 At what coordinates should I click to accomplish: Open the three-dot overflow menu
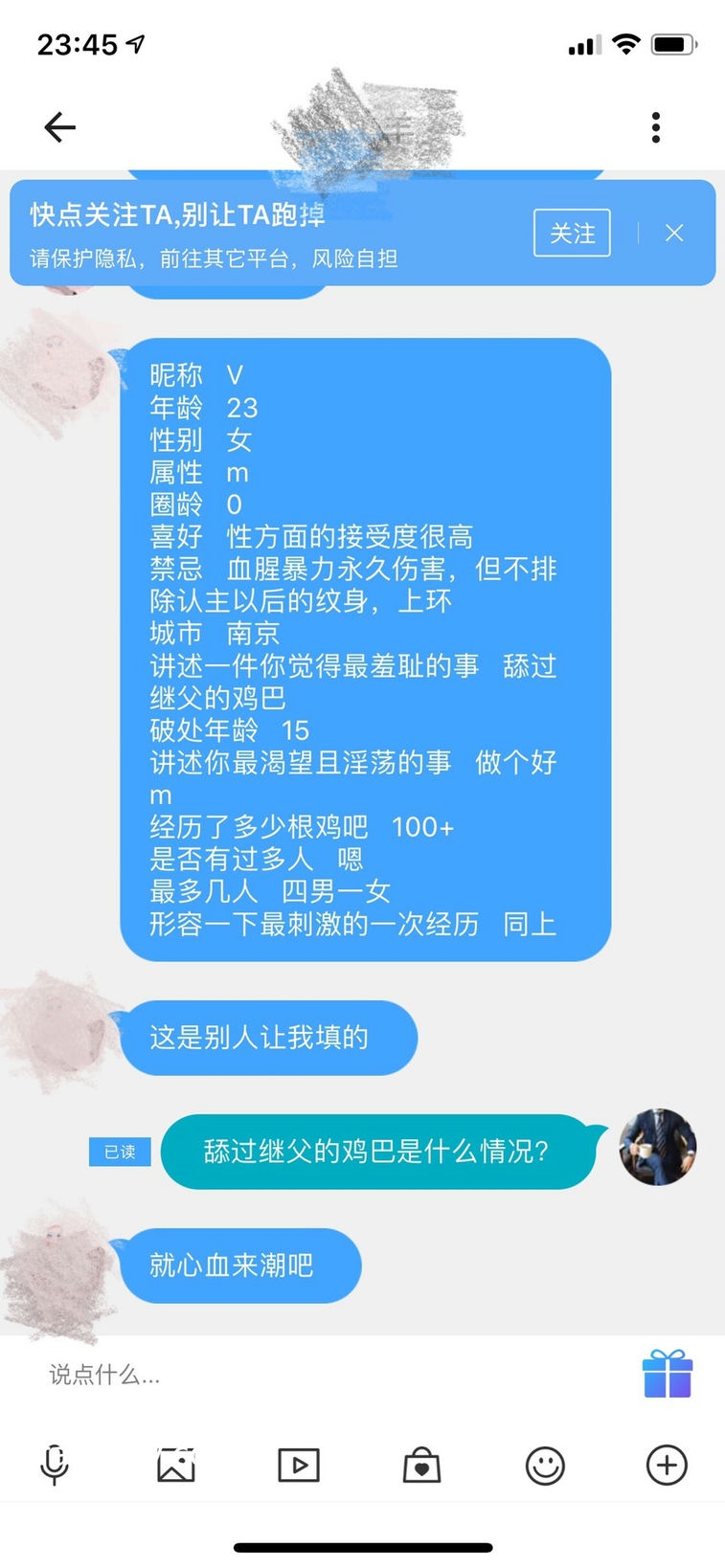point(655,127)
